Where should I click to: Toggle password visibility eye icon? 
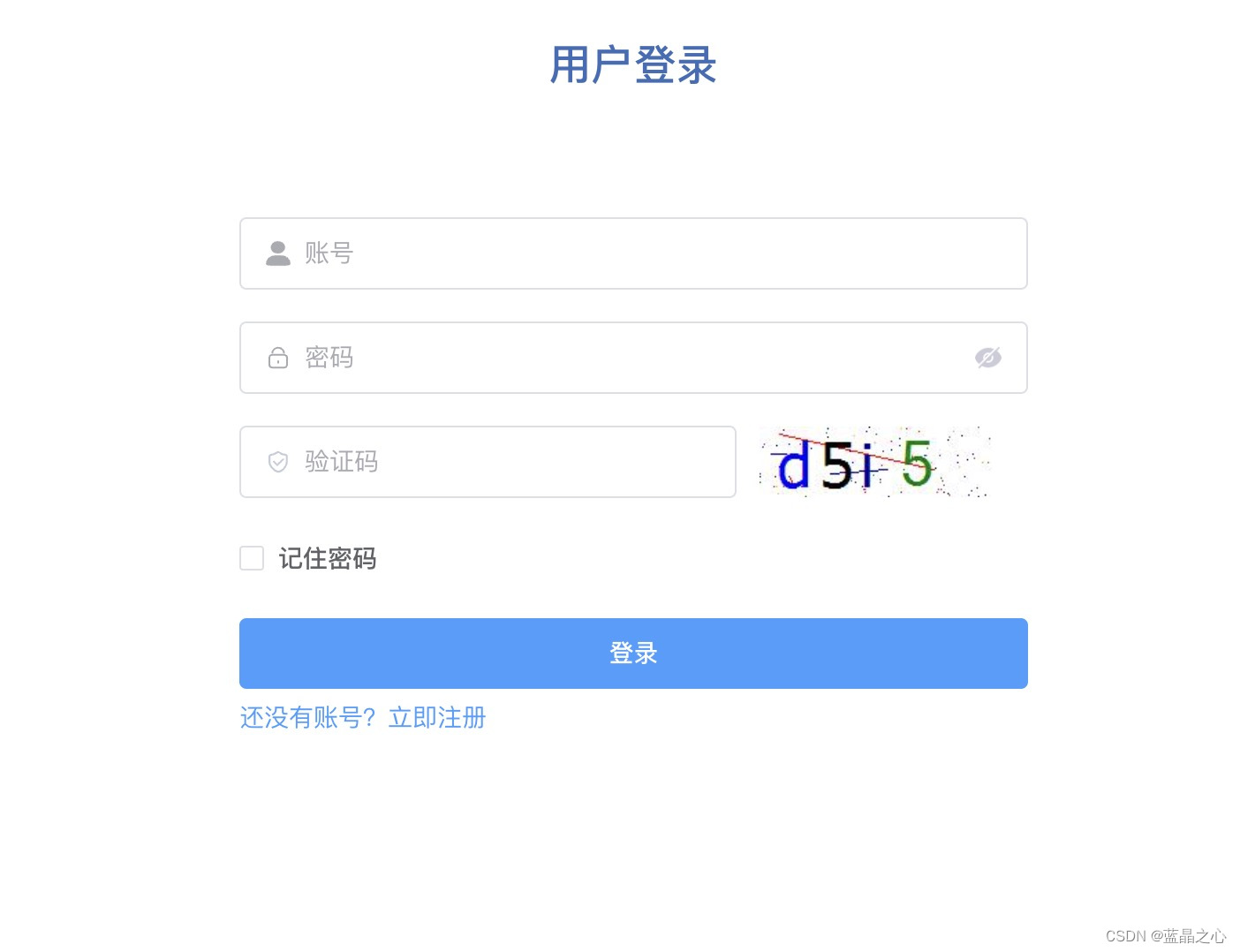(987, 358)
